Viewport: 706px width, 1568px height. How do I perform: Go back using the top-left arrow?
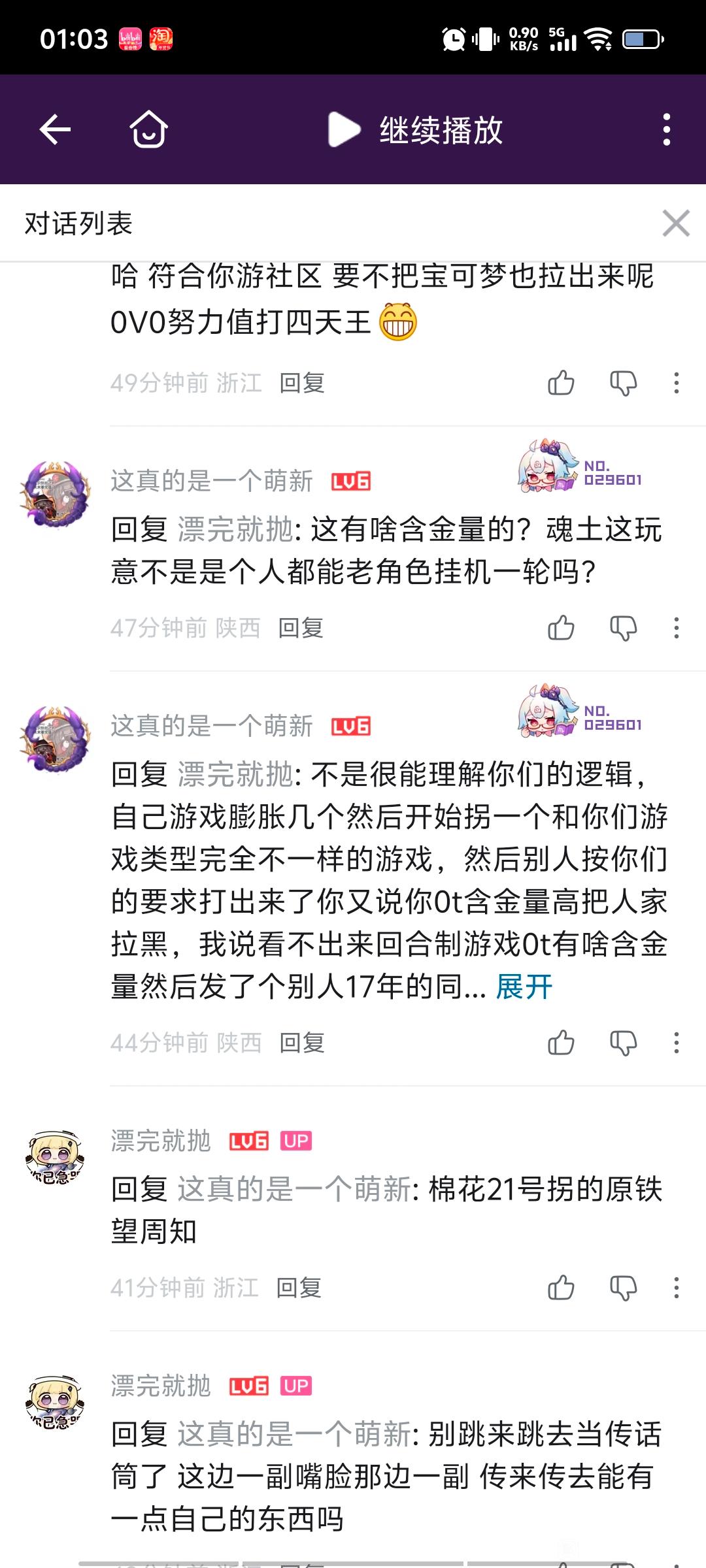(x=55, y=129)
